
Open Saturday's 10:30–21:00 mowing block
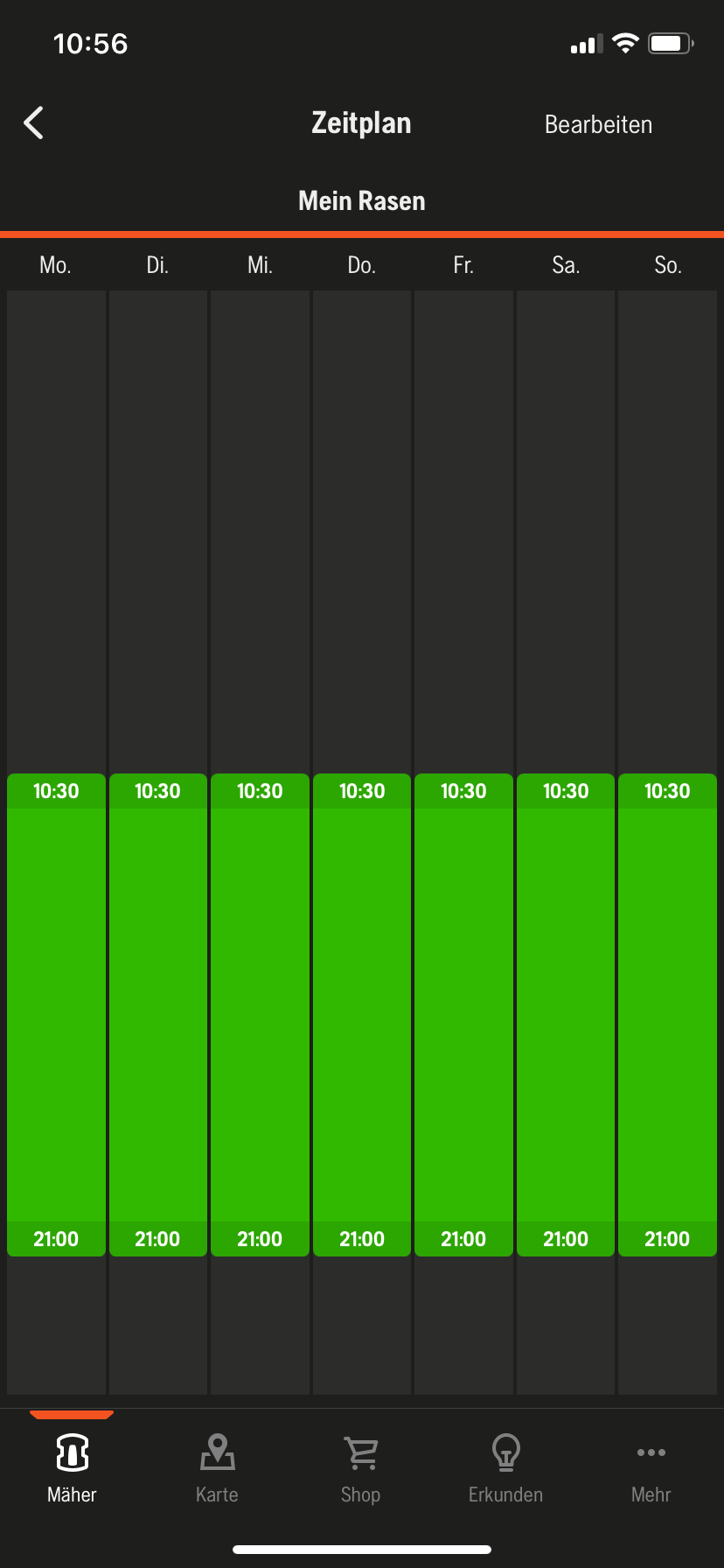point(566,1015)
